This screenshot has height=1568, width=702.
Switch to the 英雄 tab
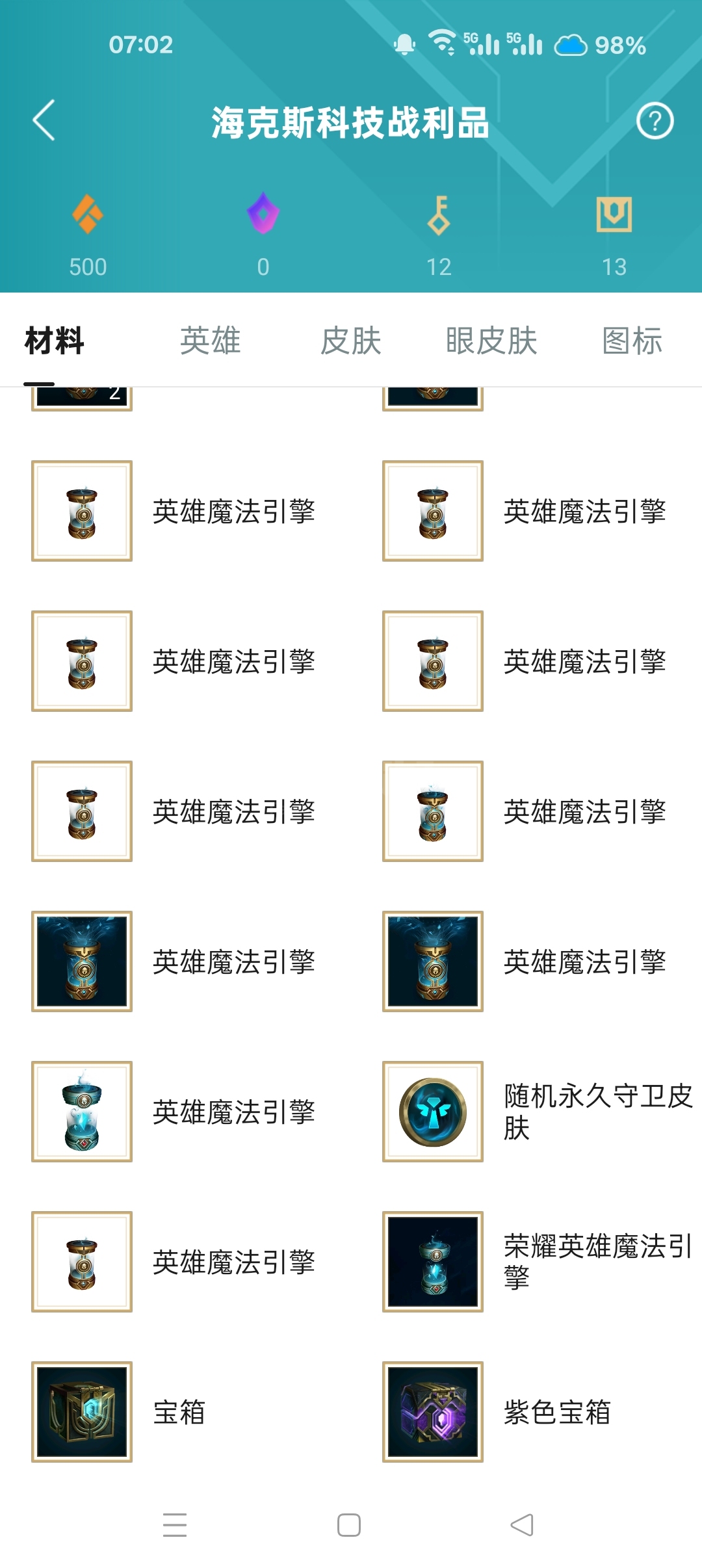[211, 341]
